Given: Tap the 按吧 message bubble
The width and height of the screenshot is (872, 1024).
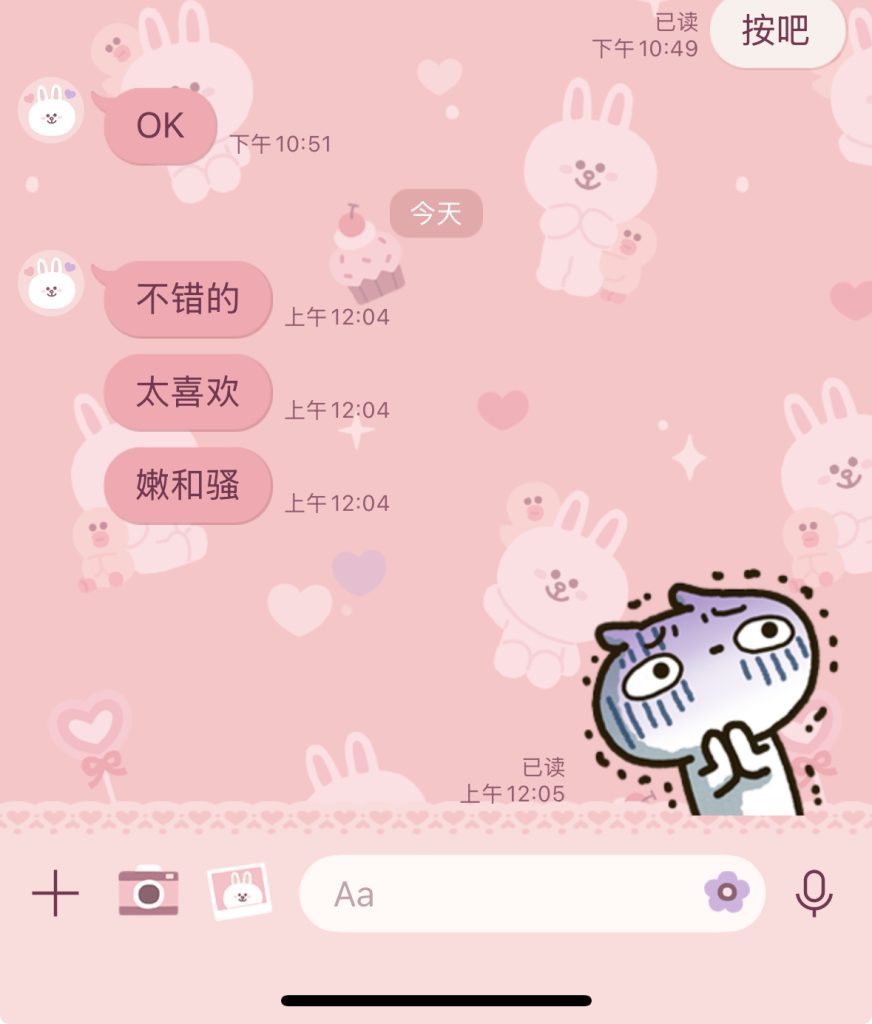Looking at the screenshot, I should (x=778, y=33).
